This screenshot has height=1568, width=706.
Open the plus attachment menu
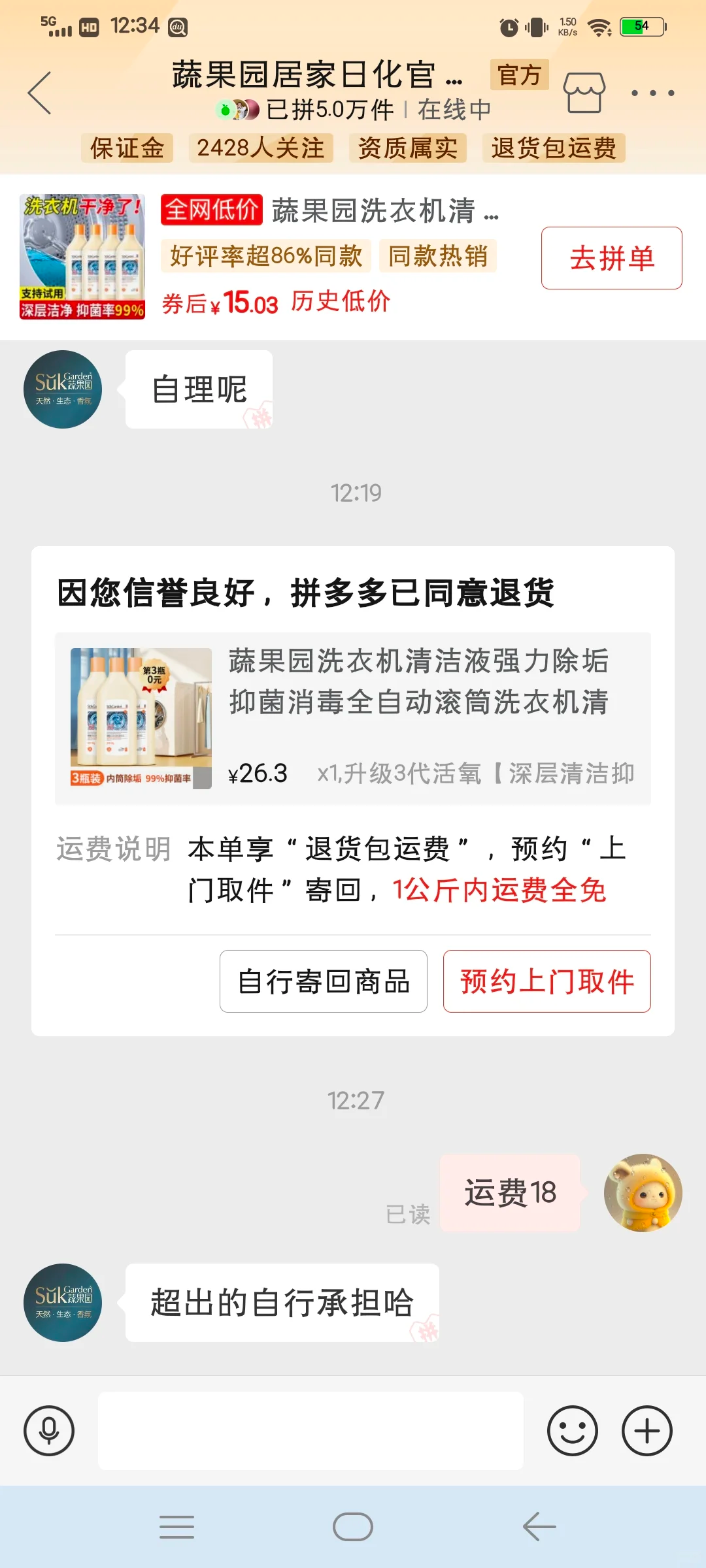(647, 1431)
